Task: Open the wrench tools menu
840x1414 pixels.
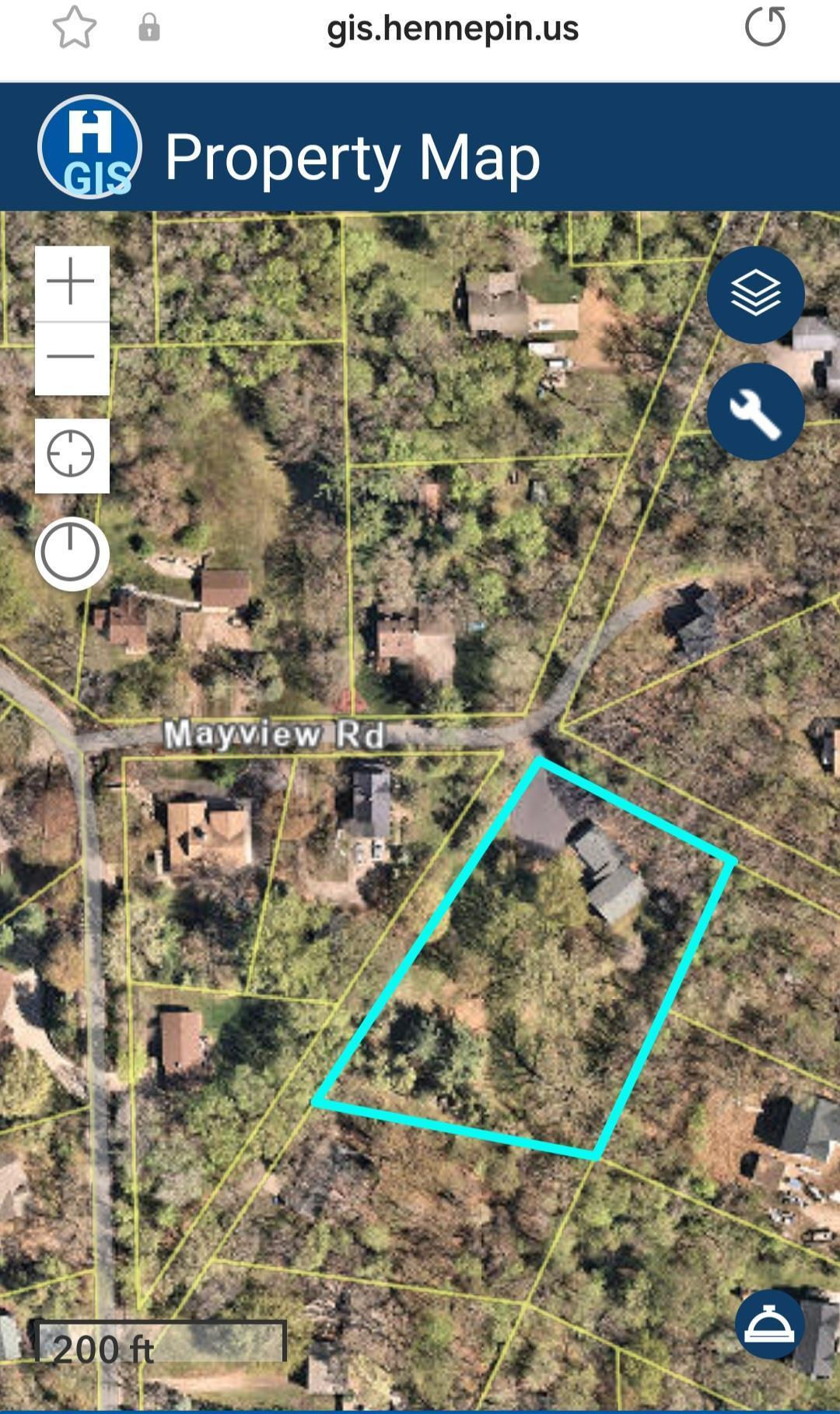Action: pos(755,411)
